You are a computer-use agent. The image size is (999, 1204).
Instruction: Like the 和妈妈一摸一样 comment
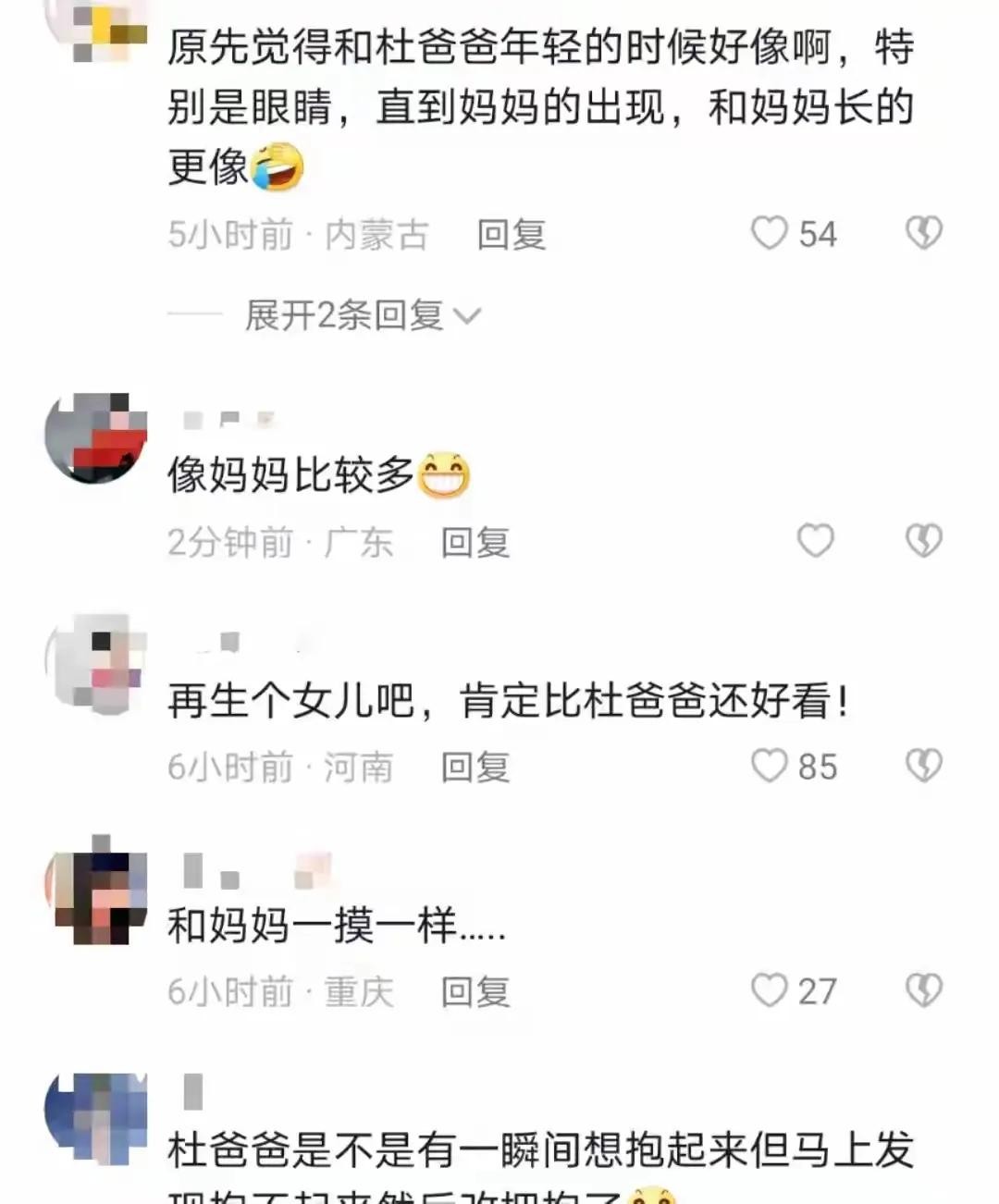point(770,990)
